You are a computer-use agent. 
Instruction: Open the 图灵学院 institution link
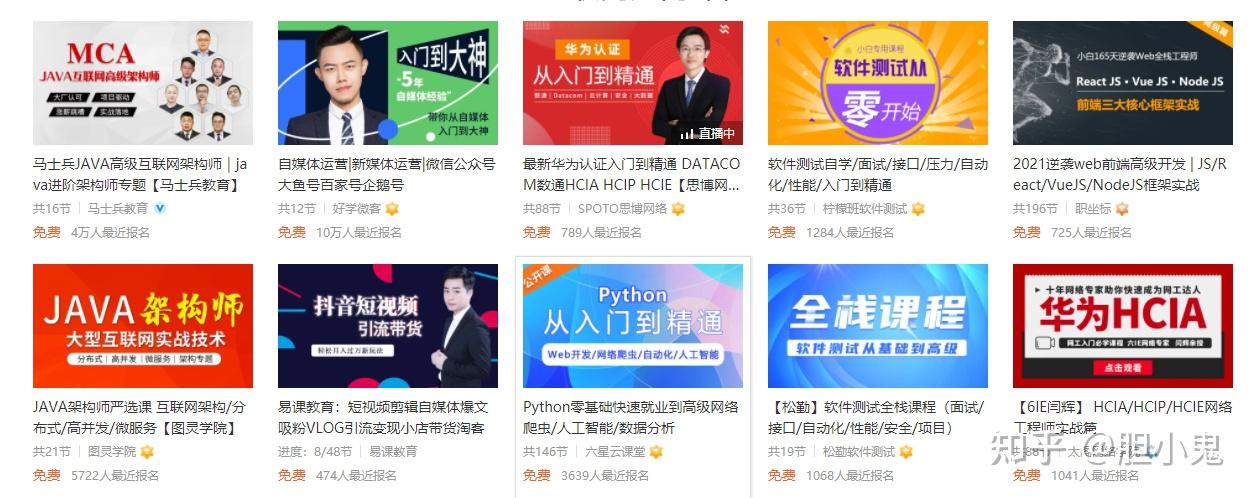(111, 452)
